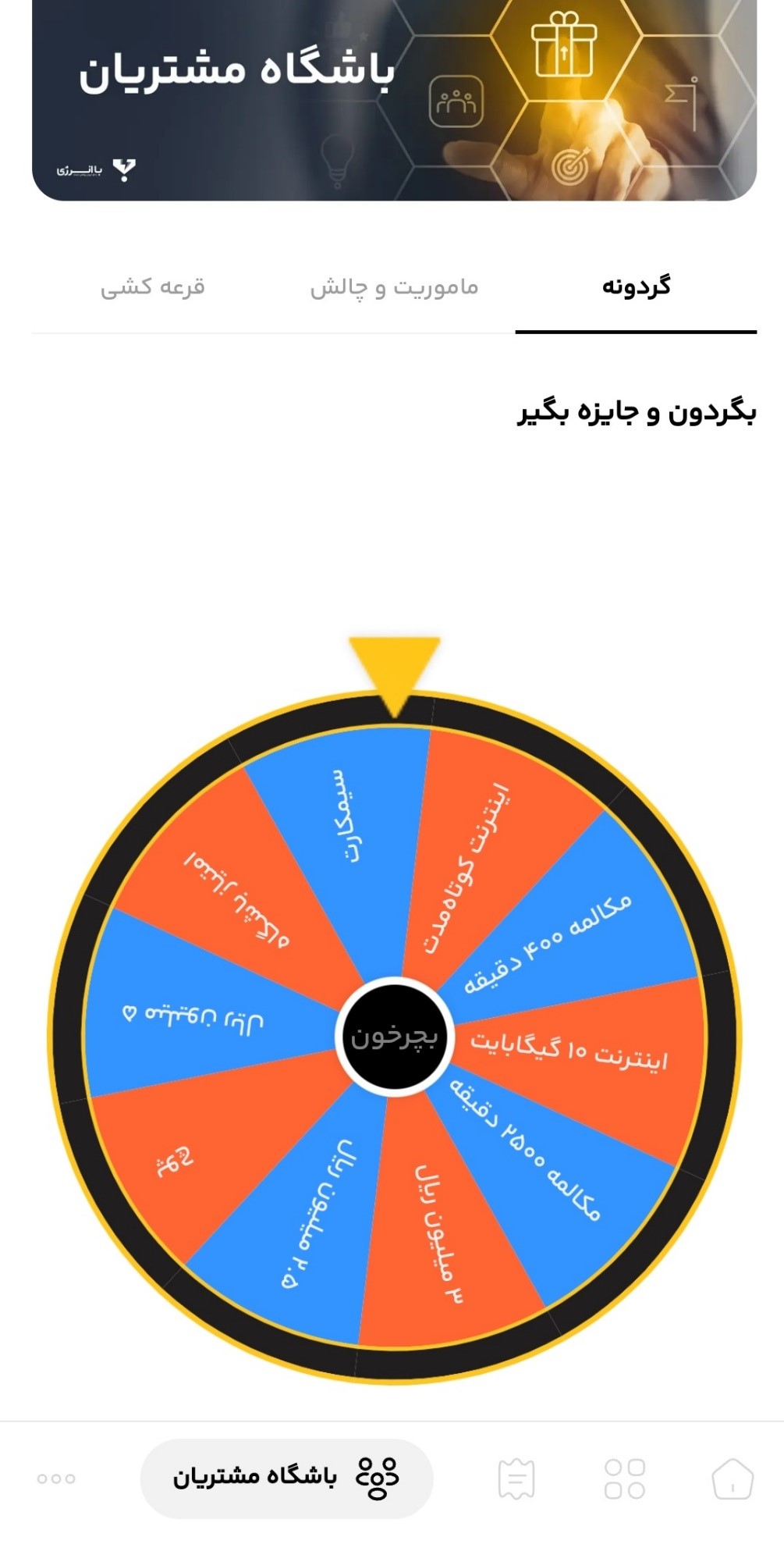Select the گردونه tab
Screen dimensions: 784x1544
636,287
